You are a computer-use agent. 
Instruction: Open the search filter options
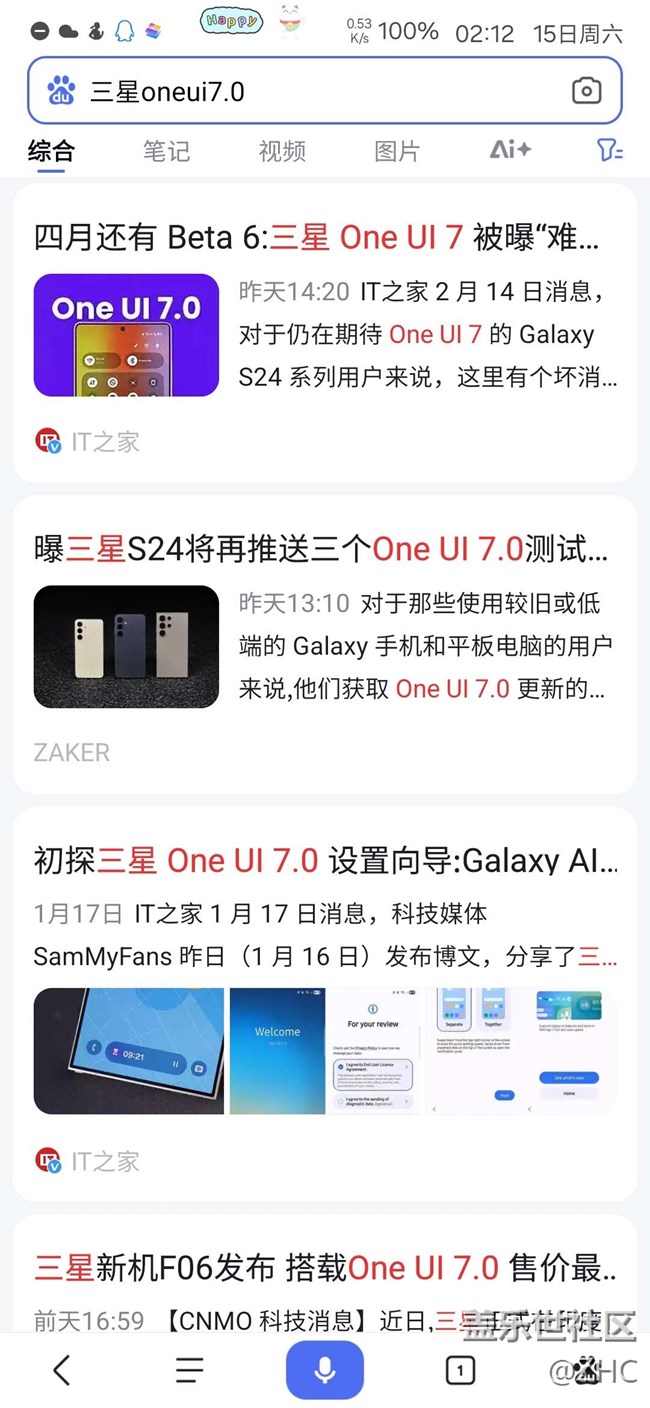(x=609, y=151)
